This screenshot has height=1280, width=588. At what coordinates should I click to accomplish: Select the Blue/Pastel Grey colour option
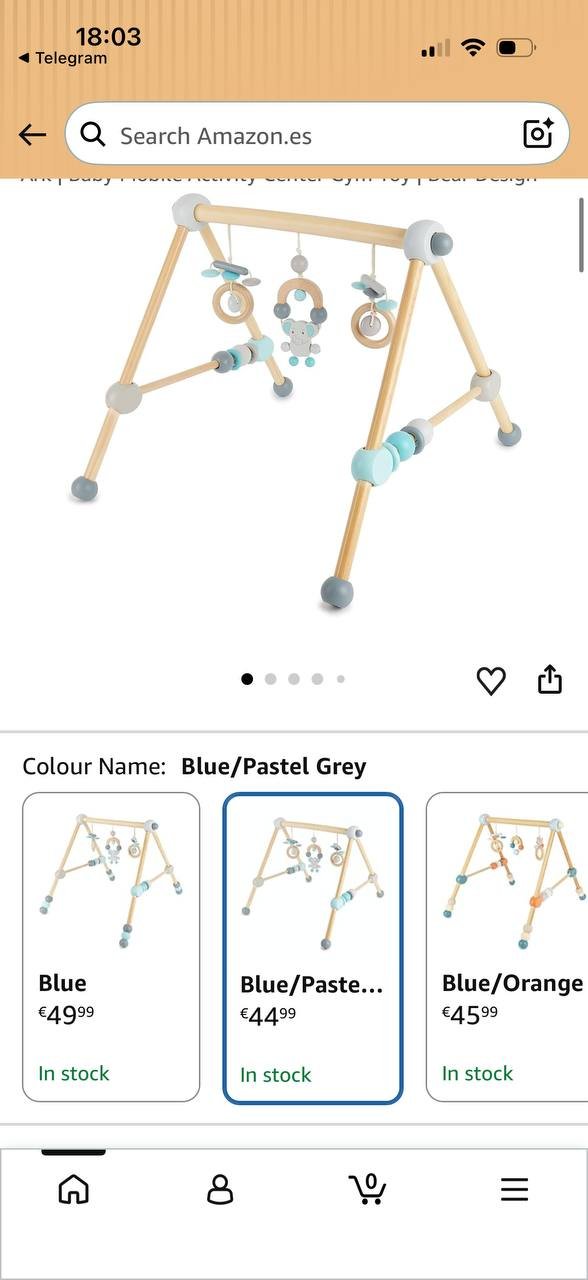[x=313, y=948]
